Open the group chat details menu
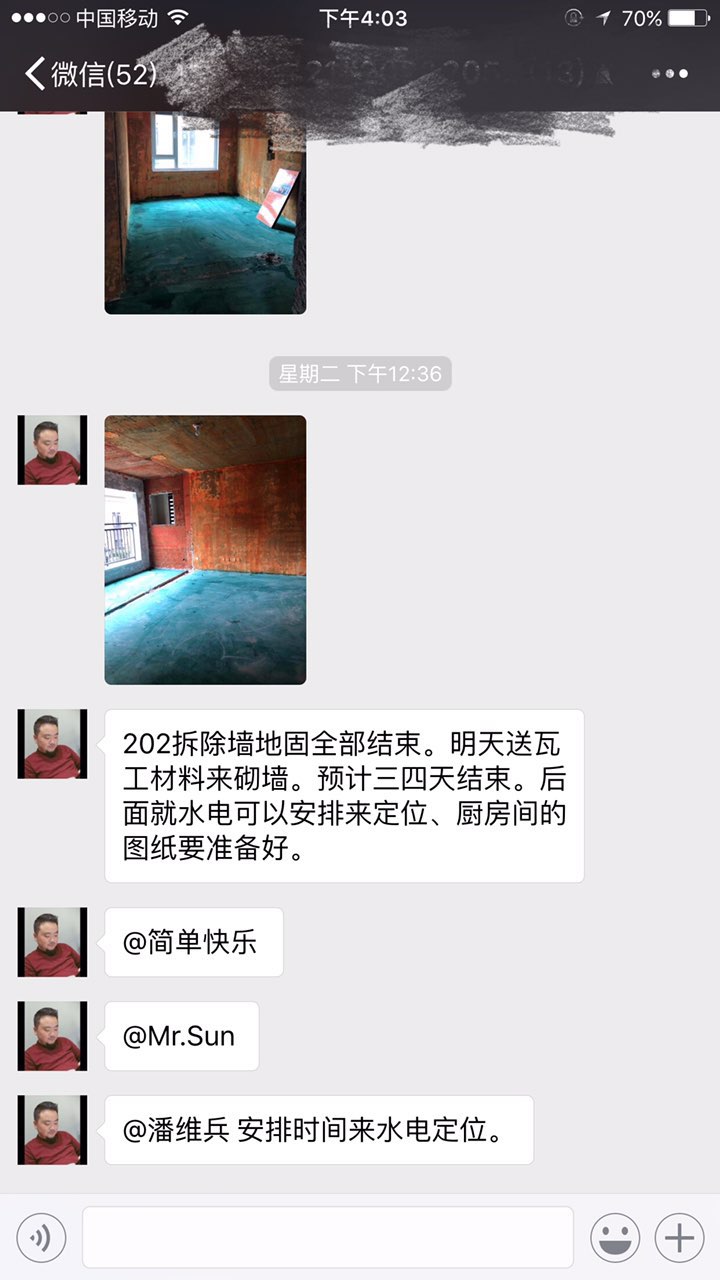This screenshot has width=720, height=1280. pyautogui.click(x=669, y=74)
